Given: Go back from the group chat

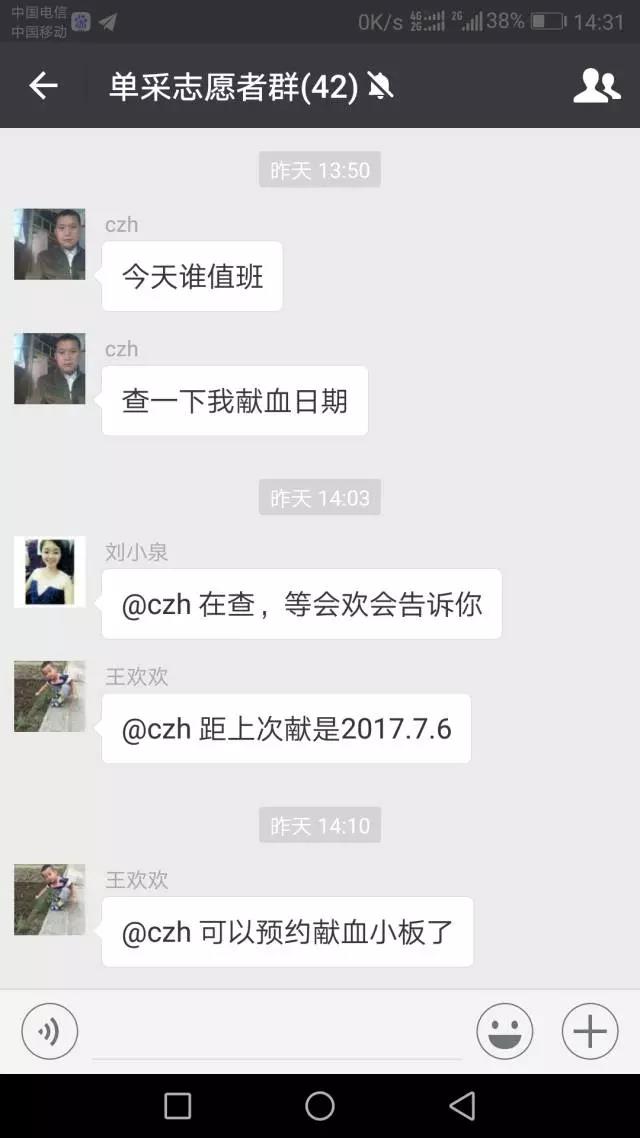Looking at the screenshot, I should (x=43, y=86).
